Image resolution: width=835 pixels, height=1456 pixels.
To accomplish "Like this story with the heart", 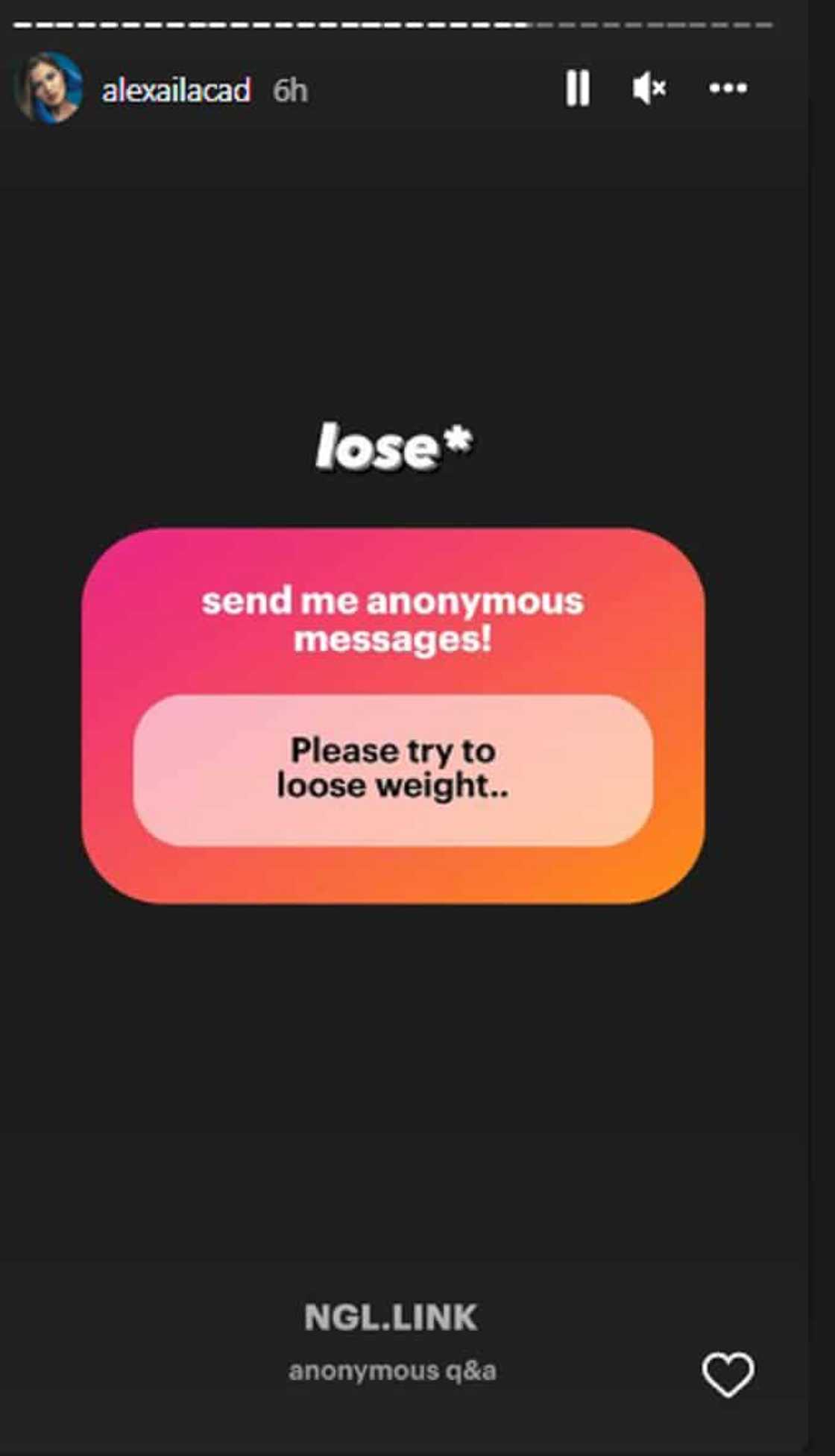I will click(728, 1374).
